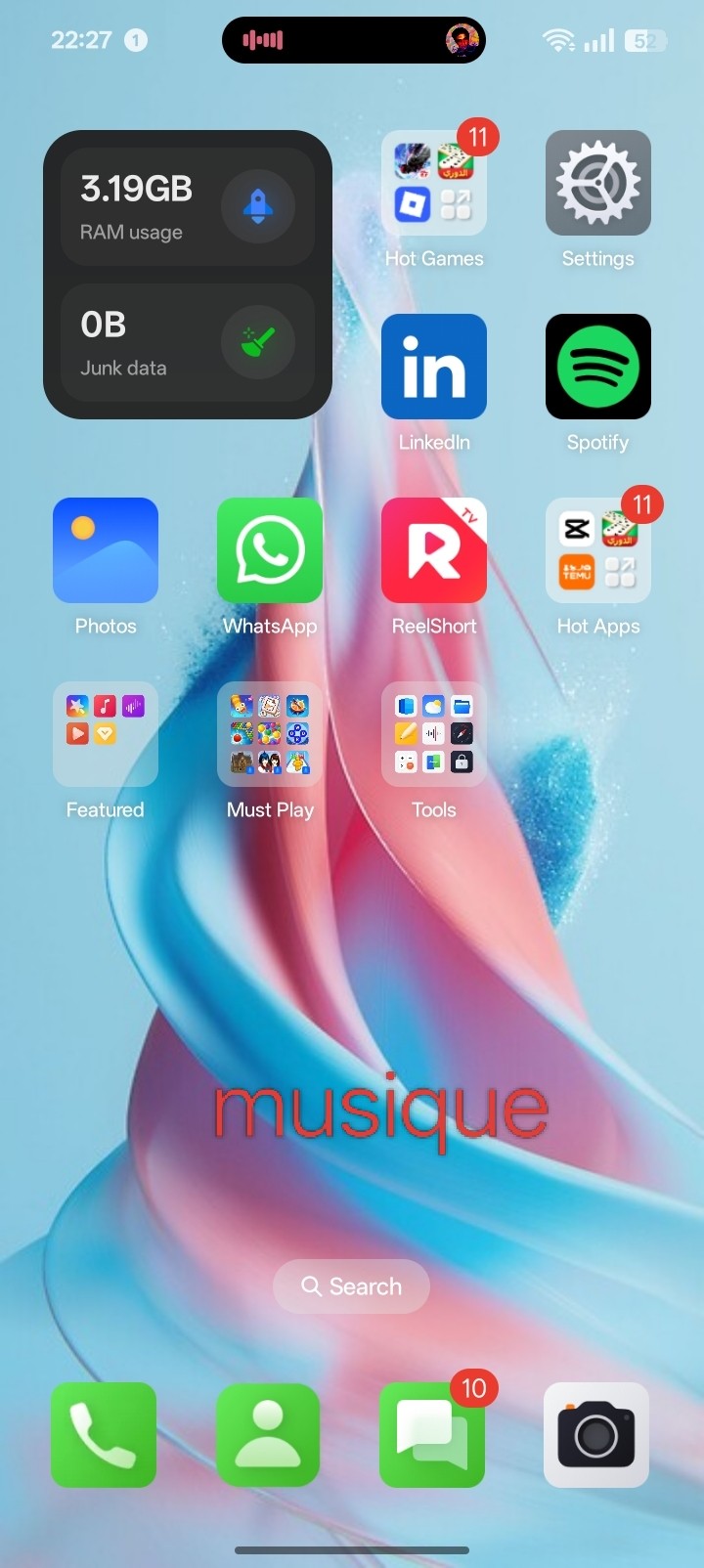
Task: Open the Phone dialer from the dock
Action: click(104, 1435)
